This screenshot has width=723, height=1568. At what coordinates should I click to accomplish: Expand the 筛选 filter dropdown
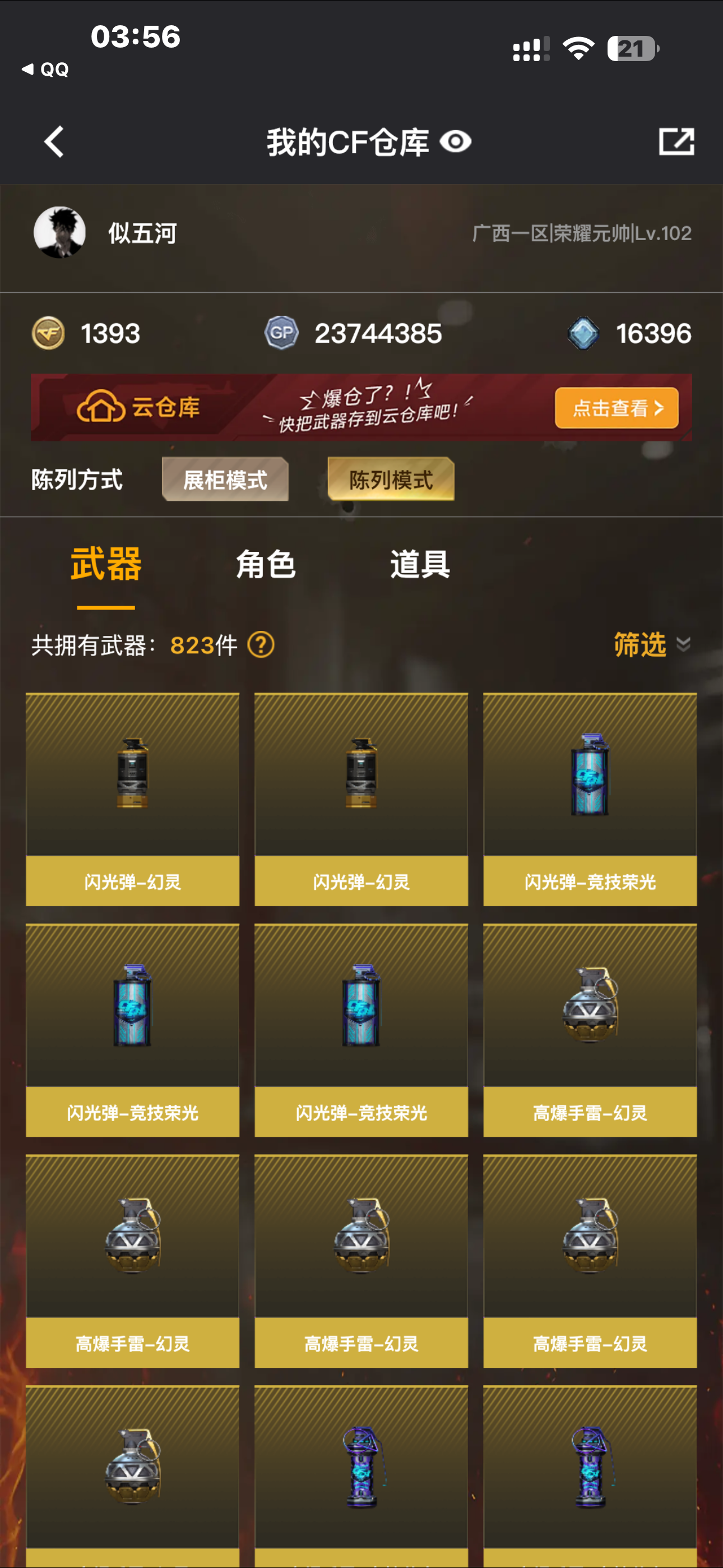651,644
